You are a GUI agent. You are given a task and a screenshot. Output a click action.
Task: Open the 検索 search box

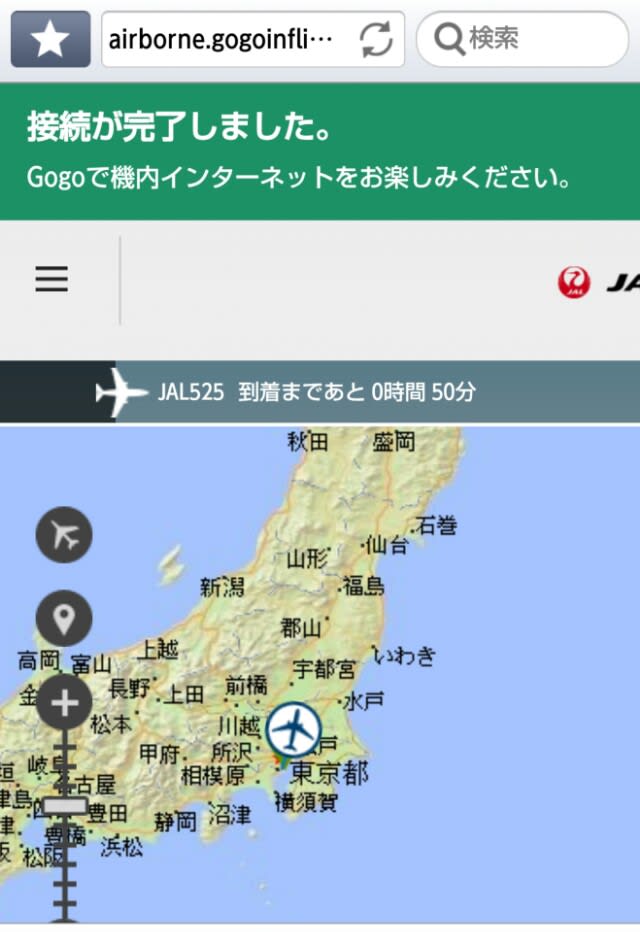point(520,40)
